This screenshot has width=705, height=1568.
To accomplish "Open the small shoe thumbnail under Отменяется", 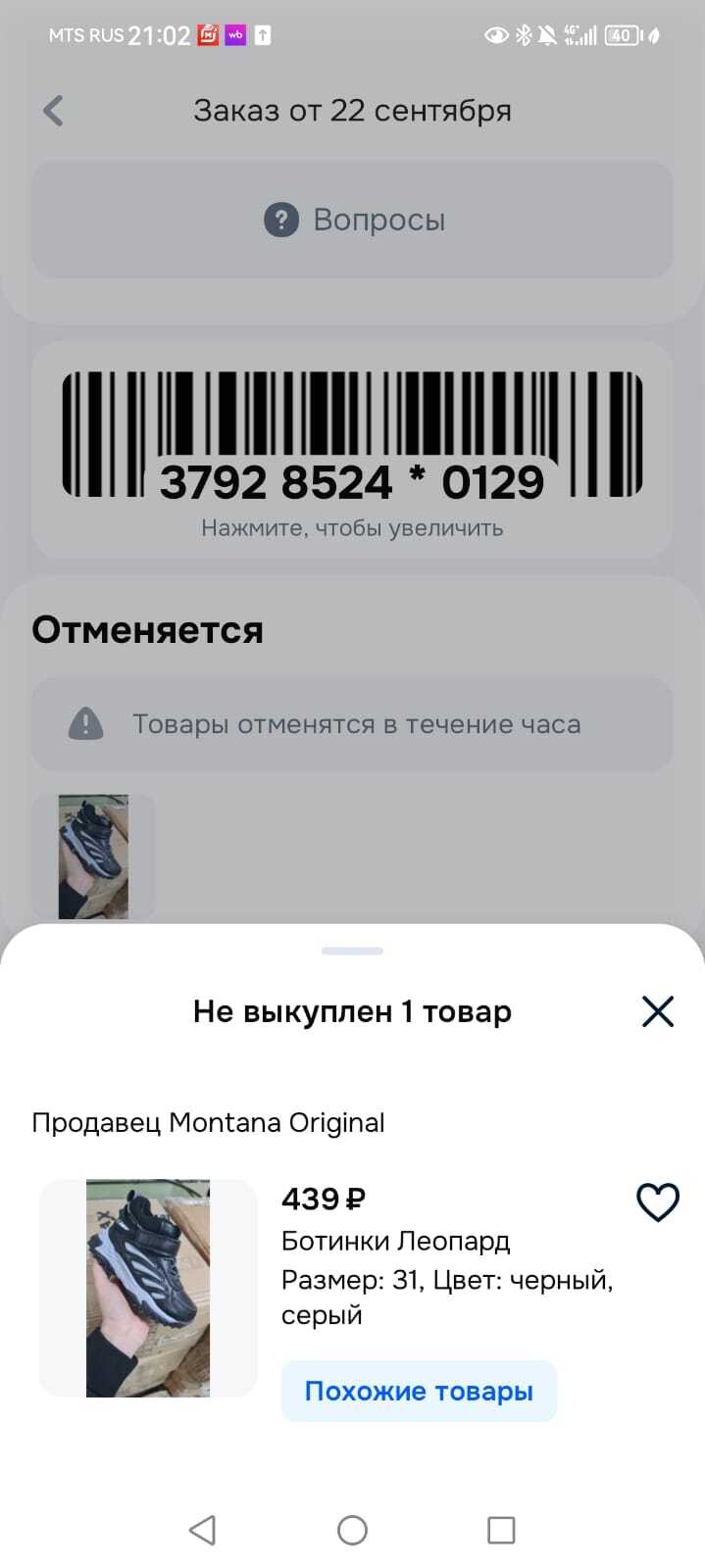I will point(93,856).
